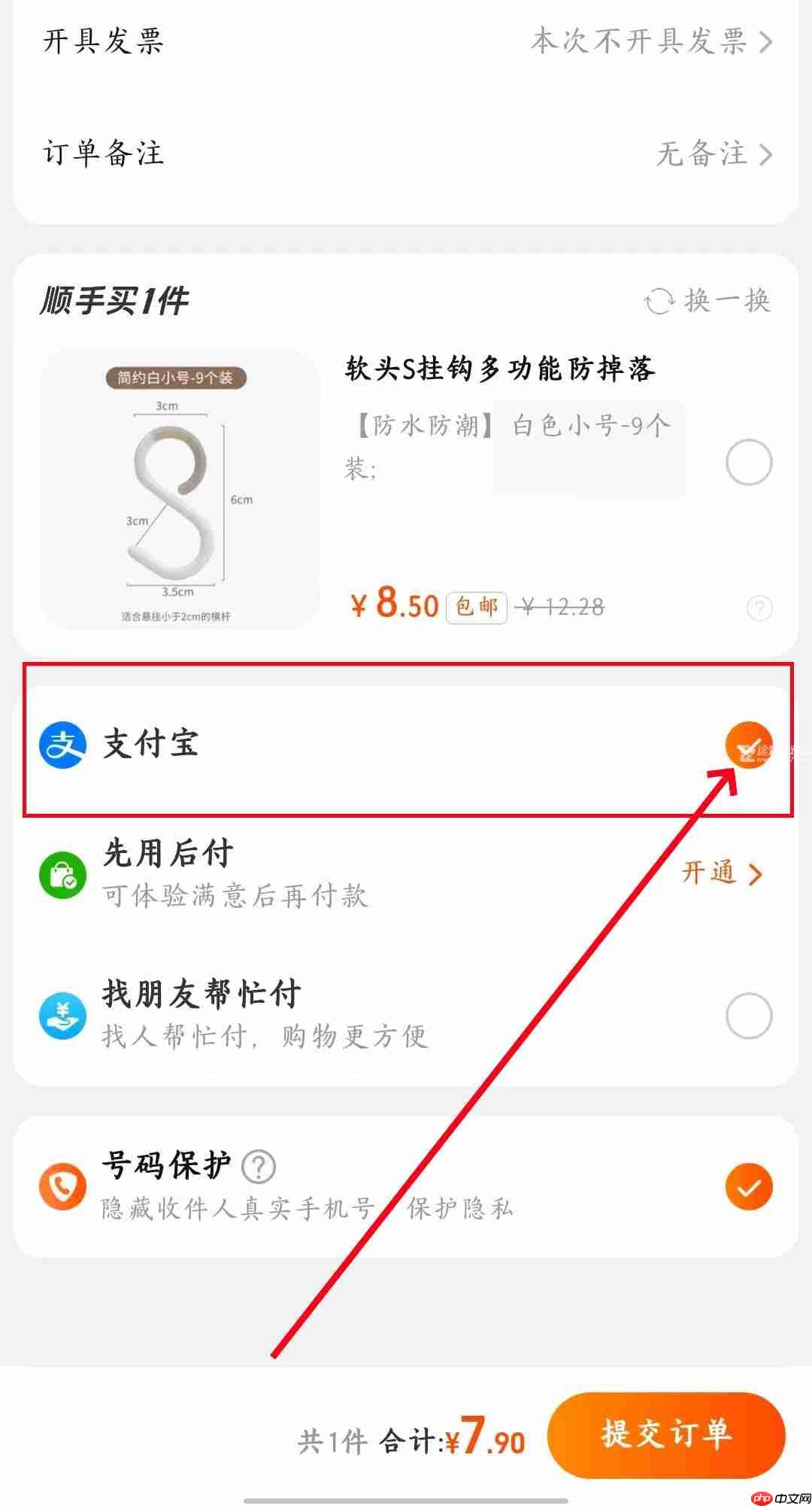
Task: Click the question mark near ¥8.50 price
Action: pyautogui.click(x=759, y=609)
